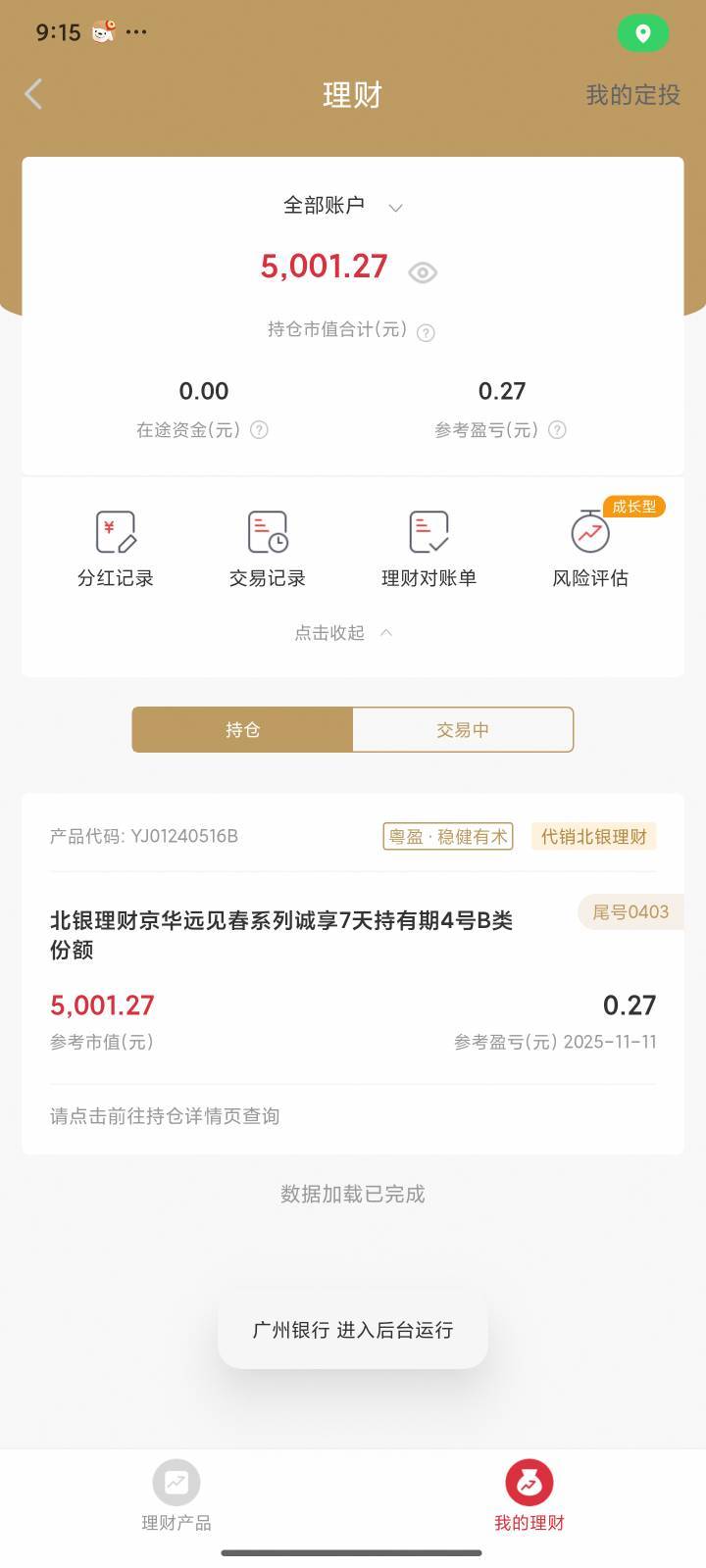Show help for total 参考盈亏

557,430
